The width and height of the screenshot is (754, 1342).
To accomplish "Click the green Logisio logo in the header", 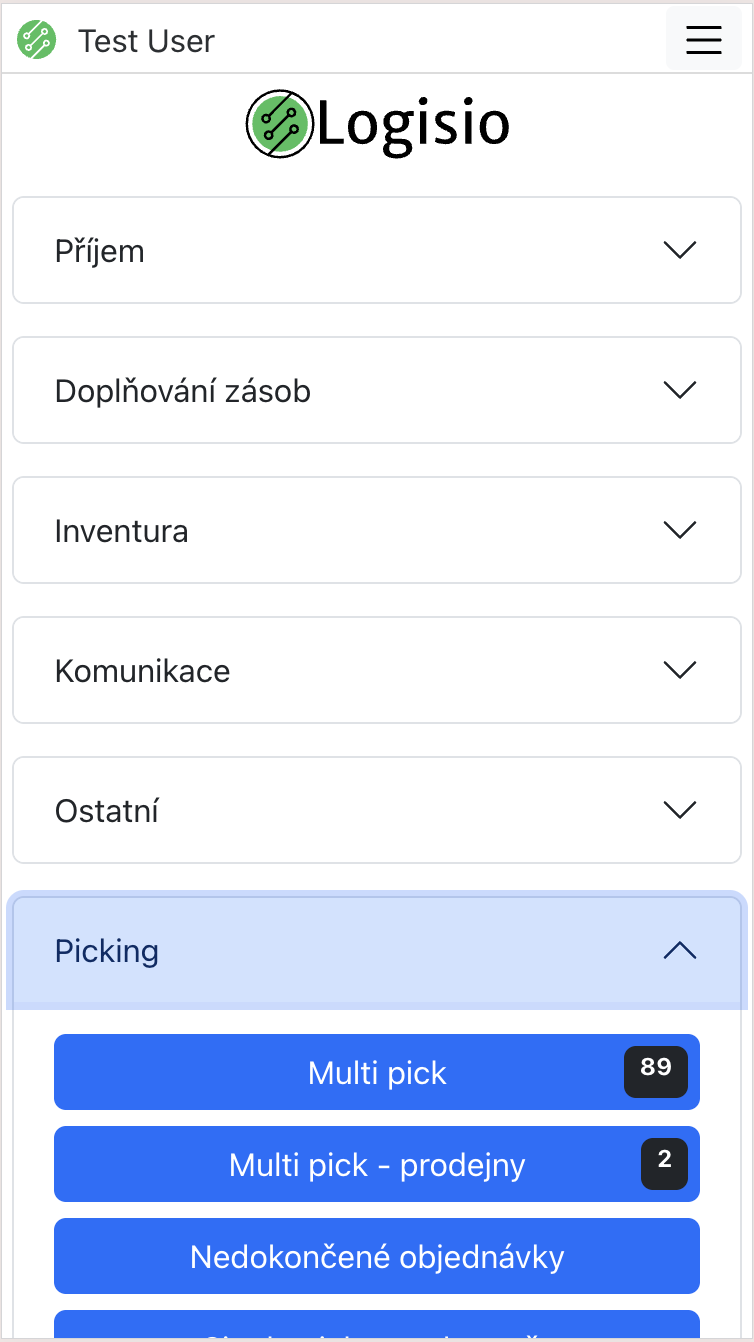I will (36, 40).
